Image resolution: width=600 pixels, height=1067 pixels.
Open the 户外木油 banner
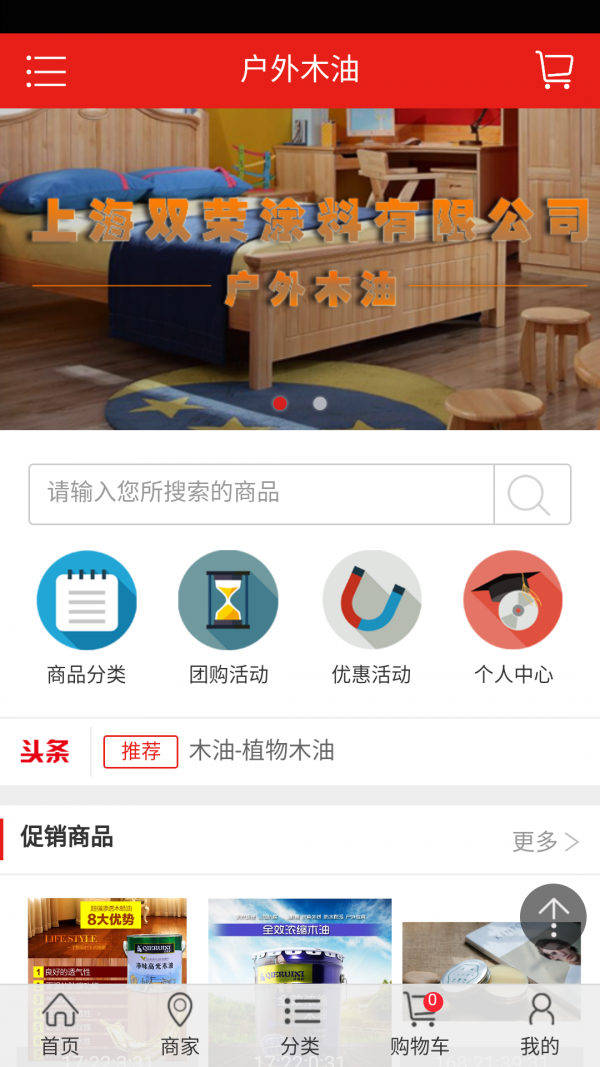point(300,260)
